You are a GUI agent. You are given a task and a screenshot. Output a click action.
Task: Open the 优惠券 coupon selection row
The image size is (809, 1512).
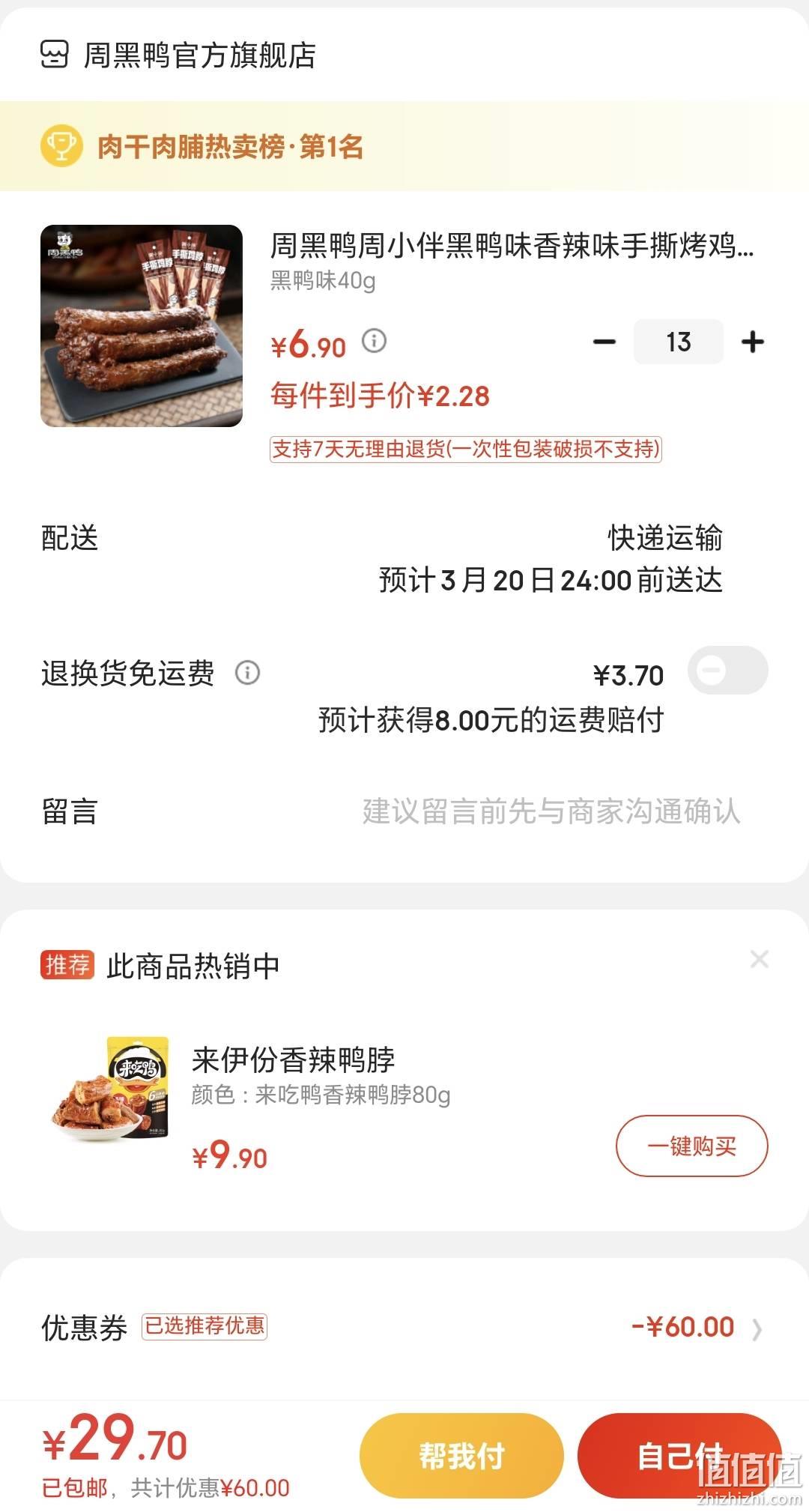pos(404,1327)
